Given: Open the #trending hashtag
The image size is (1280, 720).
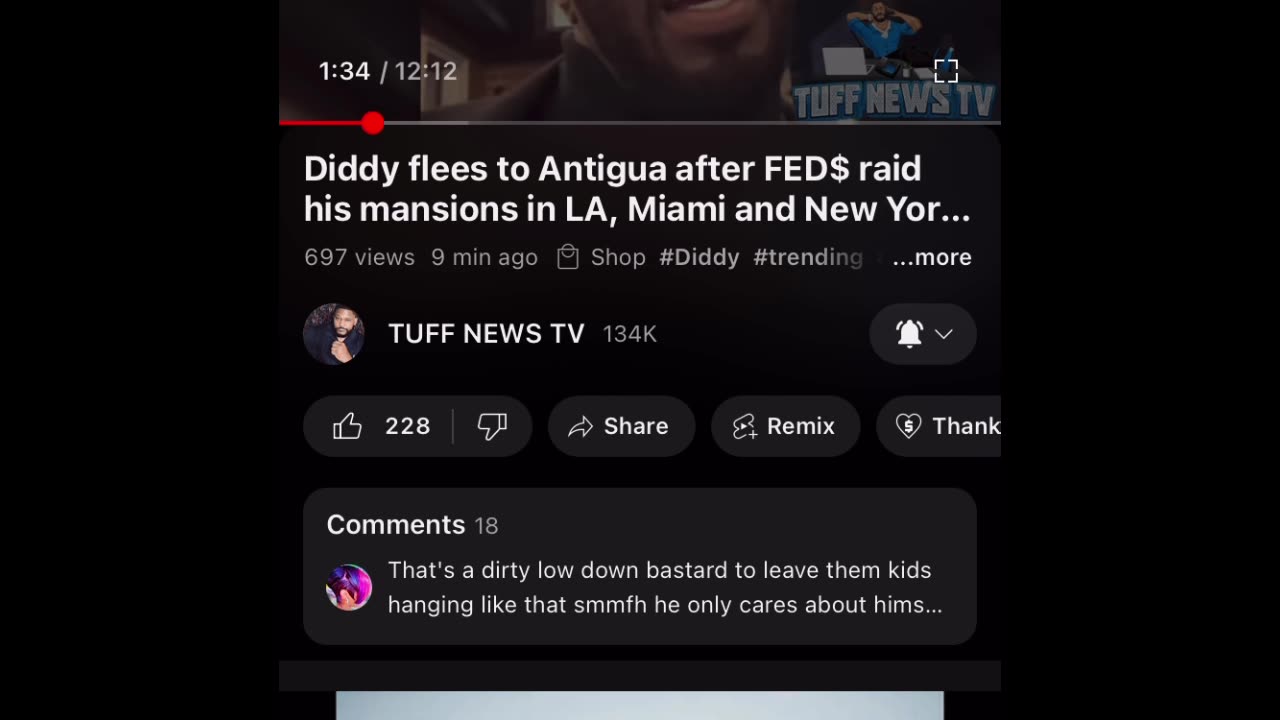Looking at the screenshot, I should click(807, 257).
